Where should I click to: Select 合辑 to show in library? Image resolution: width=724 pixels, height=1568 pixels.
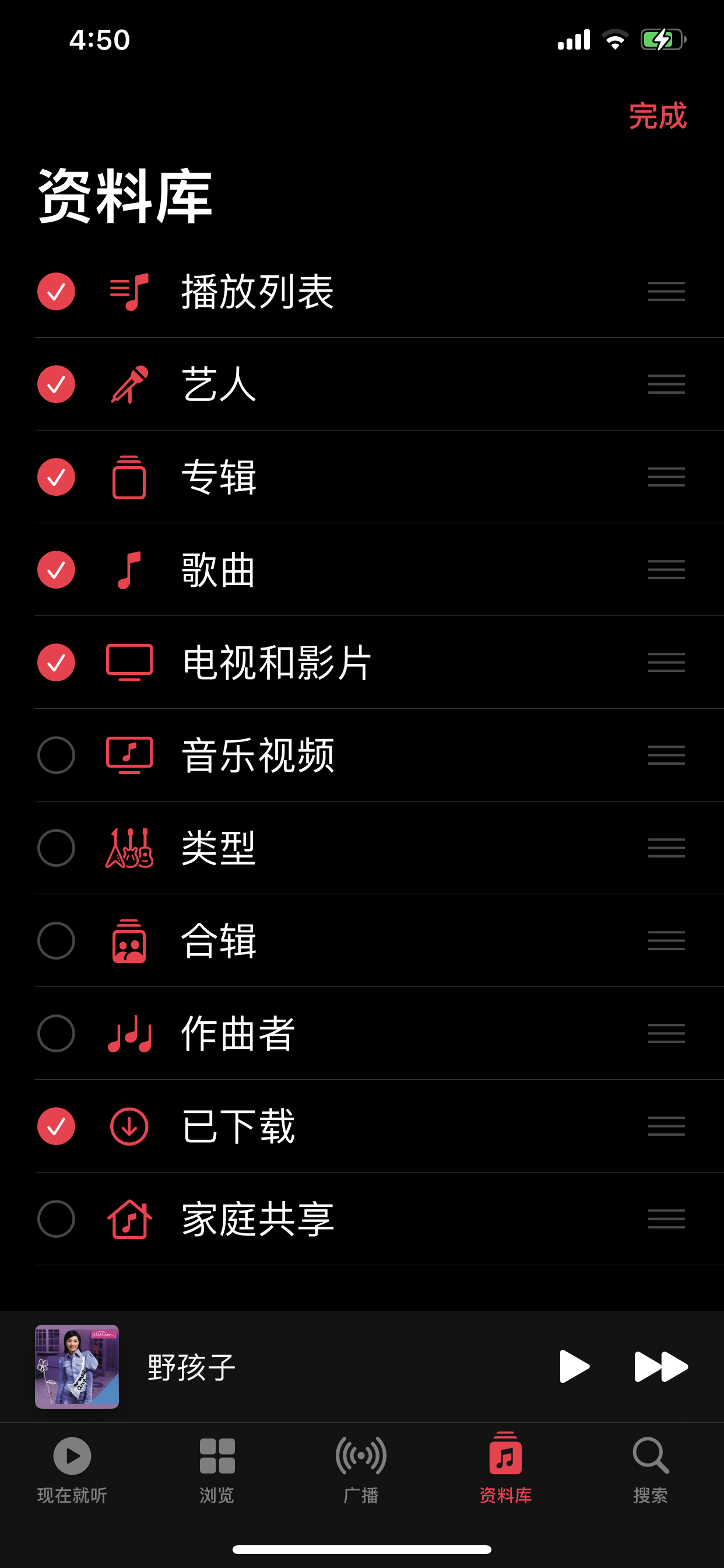pos(56,940)
